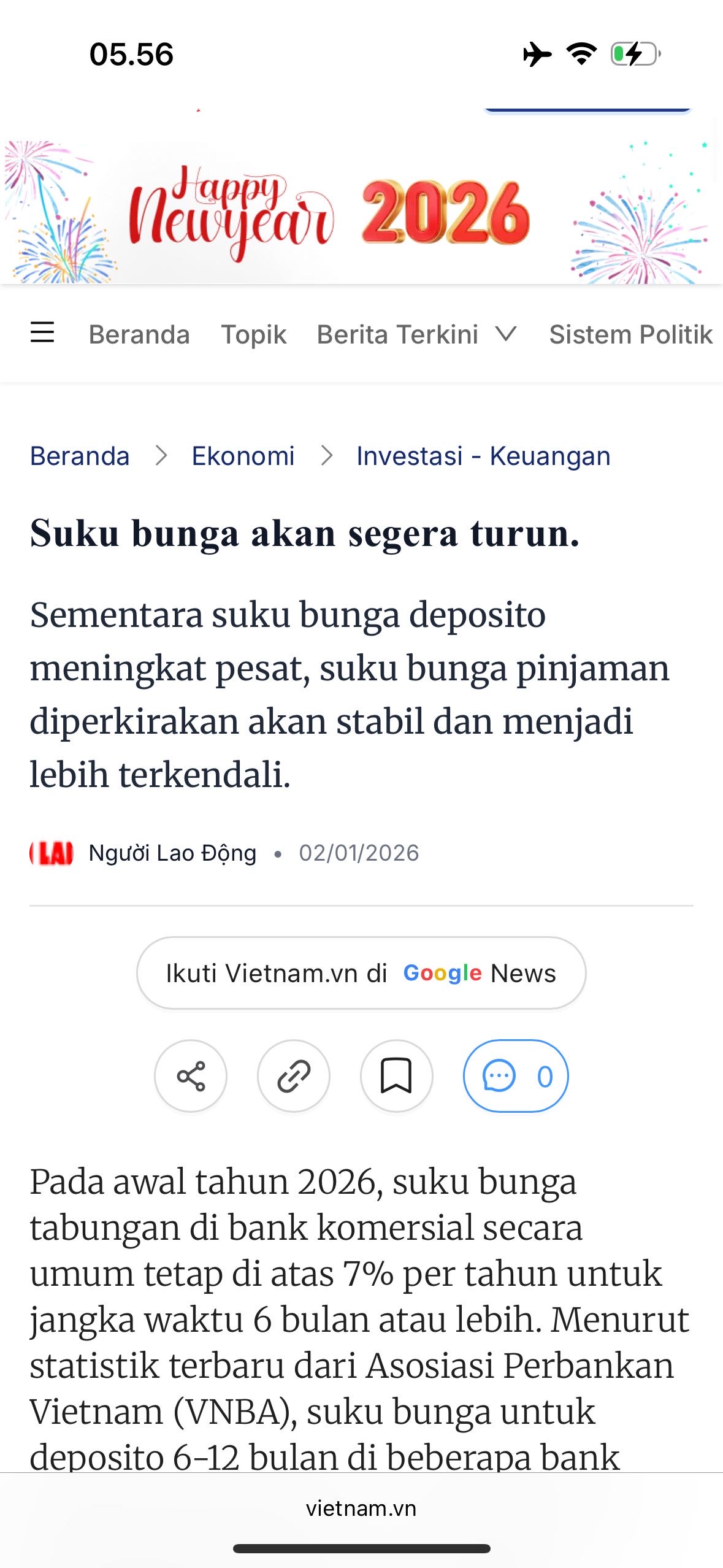Open source Người Lao Động

point(172,853)
